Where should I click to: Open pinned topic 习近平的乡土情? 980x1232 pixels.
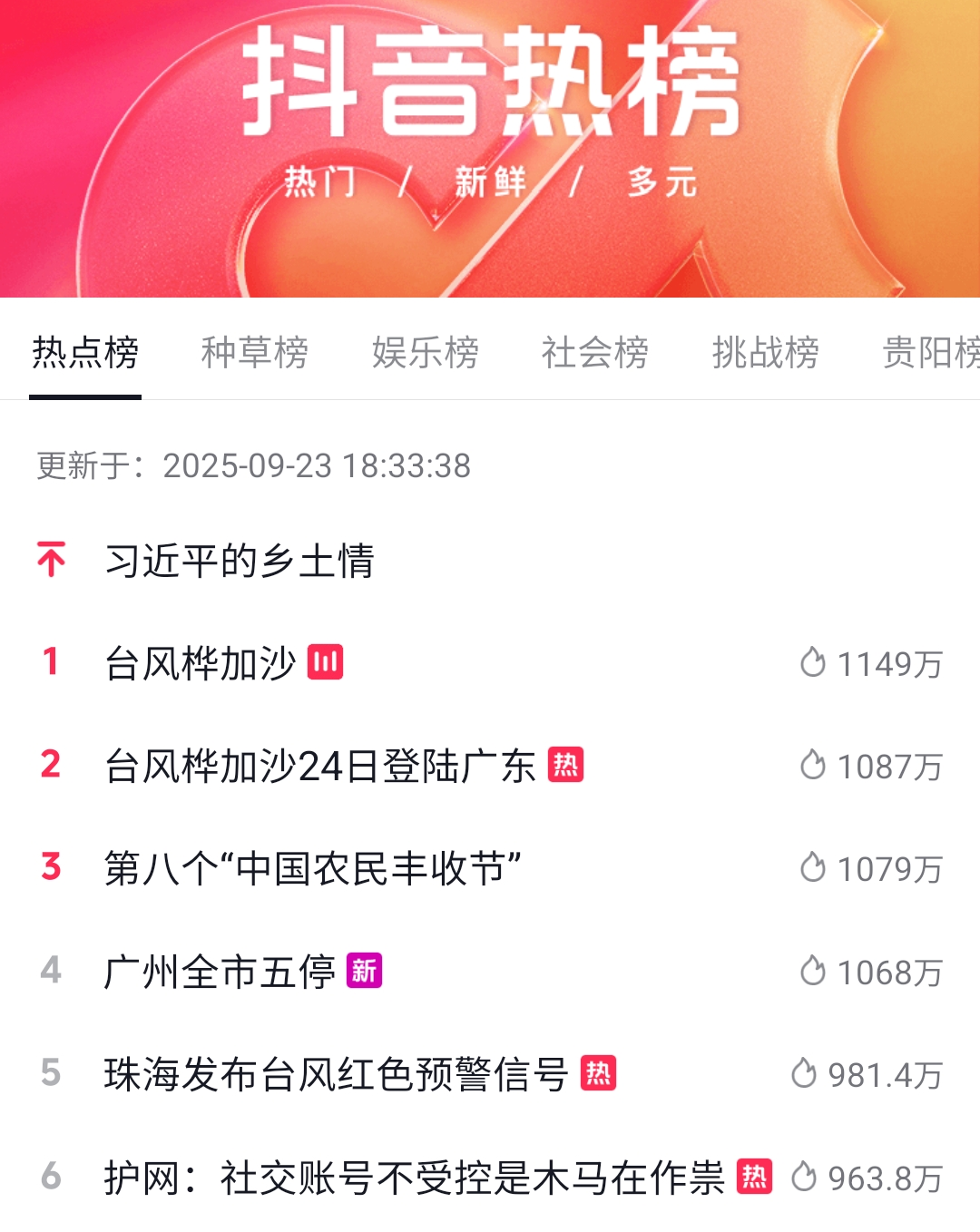tap(240, 561)
